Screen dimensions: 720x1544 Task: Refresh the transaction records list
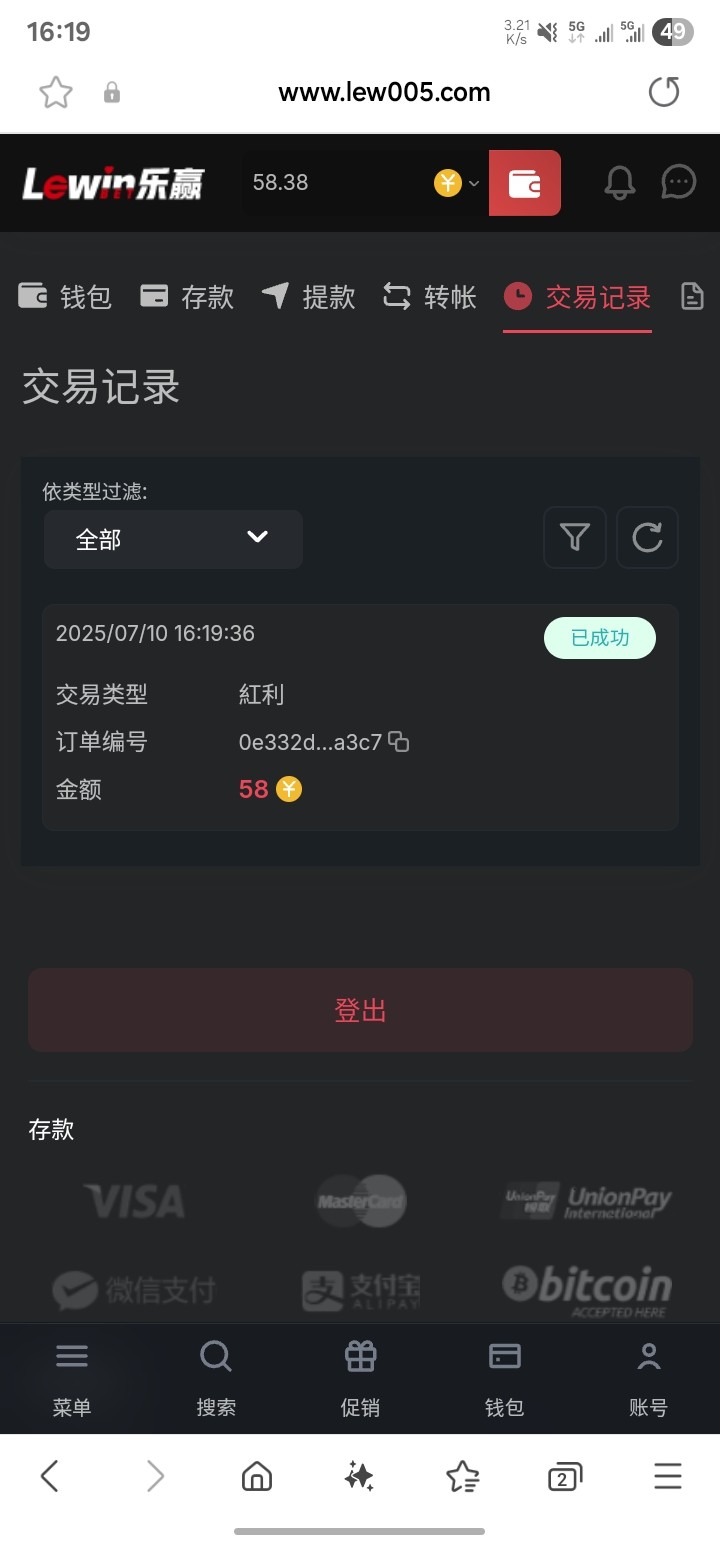tap(647, 538)
